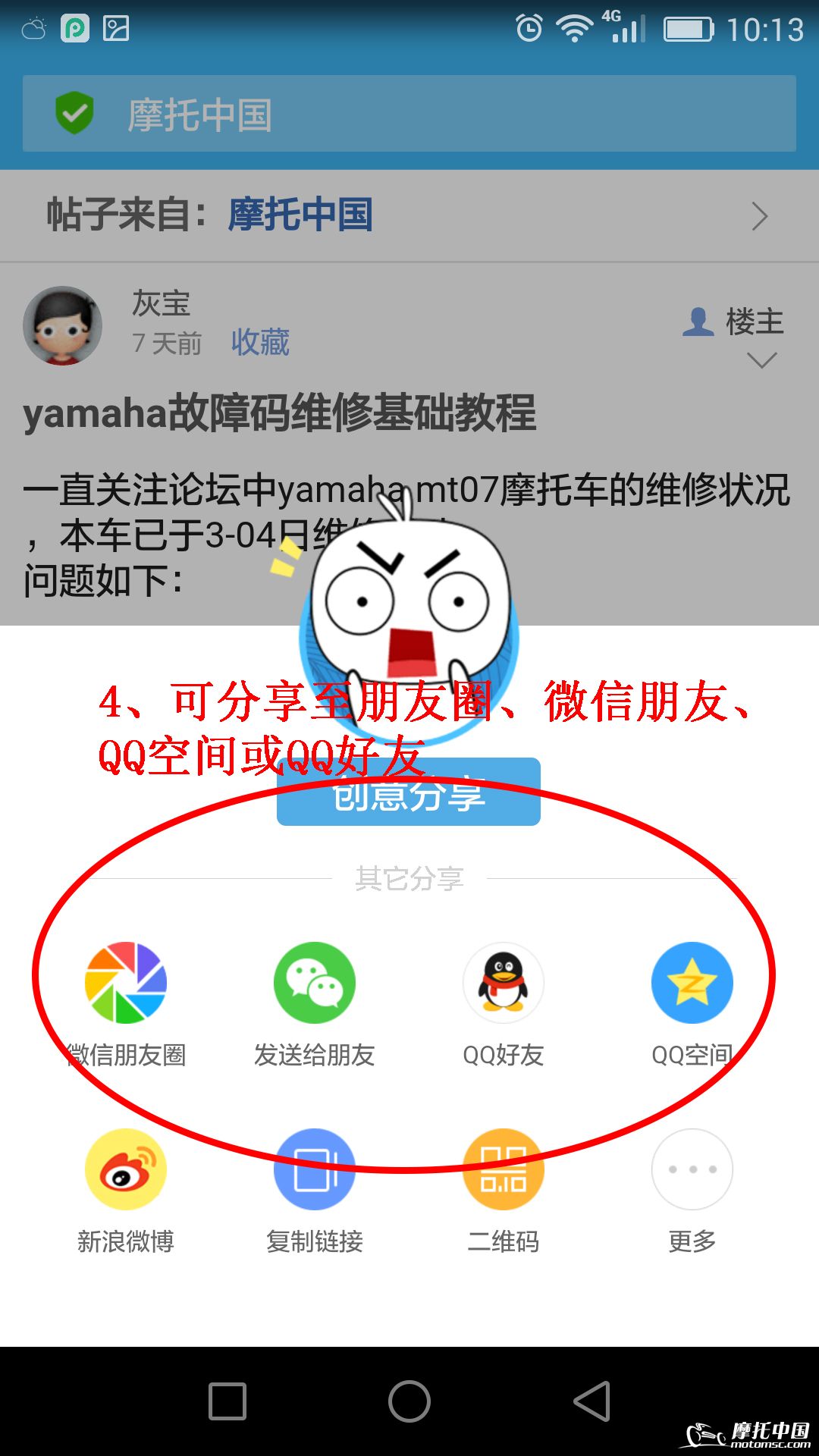The height and width of the screenshot is (1456, 819).
Task: Open recent apps from the navigation bar
Action: [x=227, y=1401]
